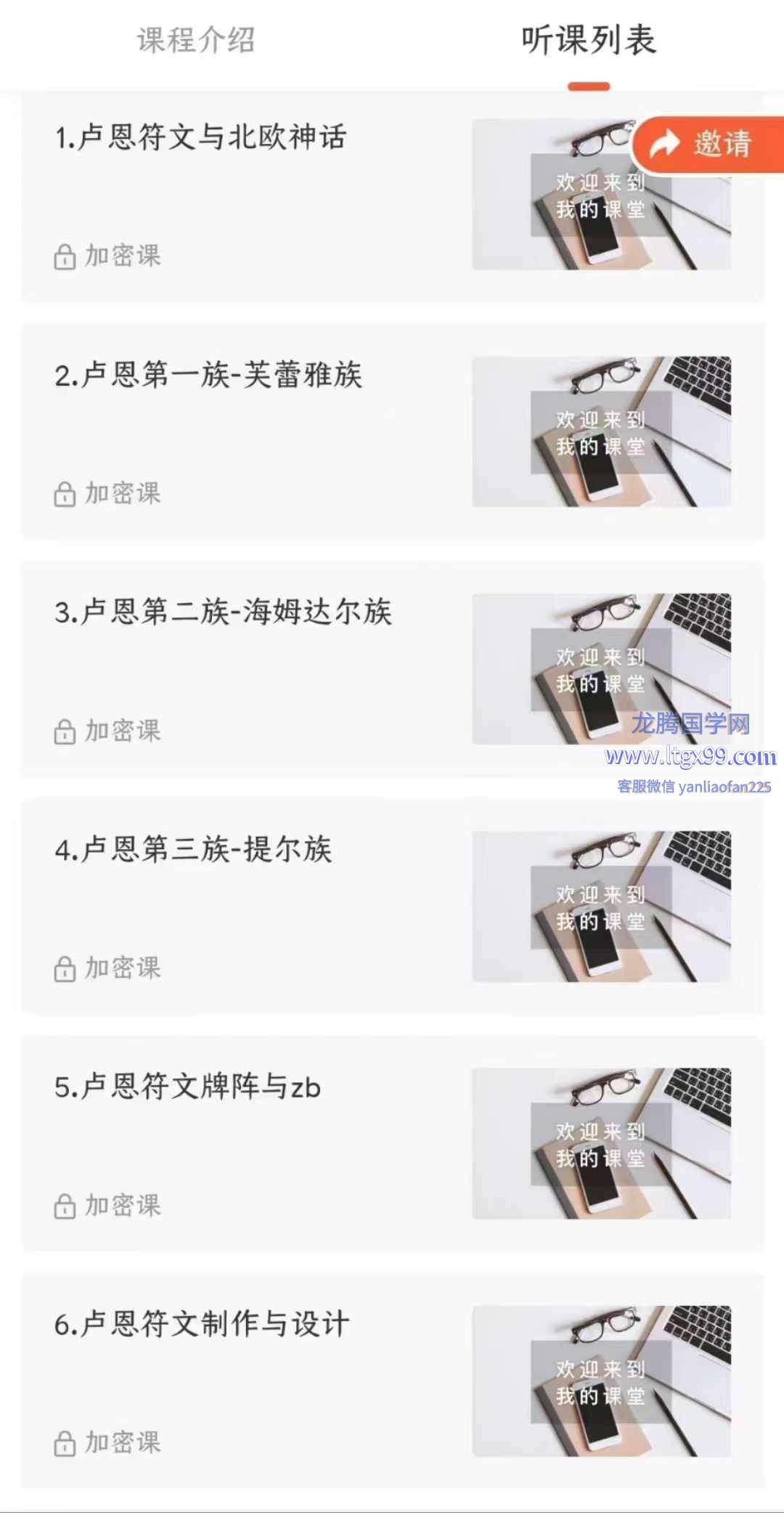Viewport: 784px width, 1513px height.
Task: Select the 听课列表 tab
Action: [x=589, y=40]
